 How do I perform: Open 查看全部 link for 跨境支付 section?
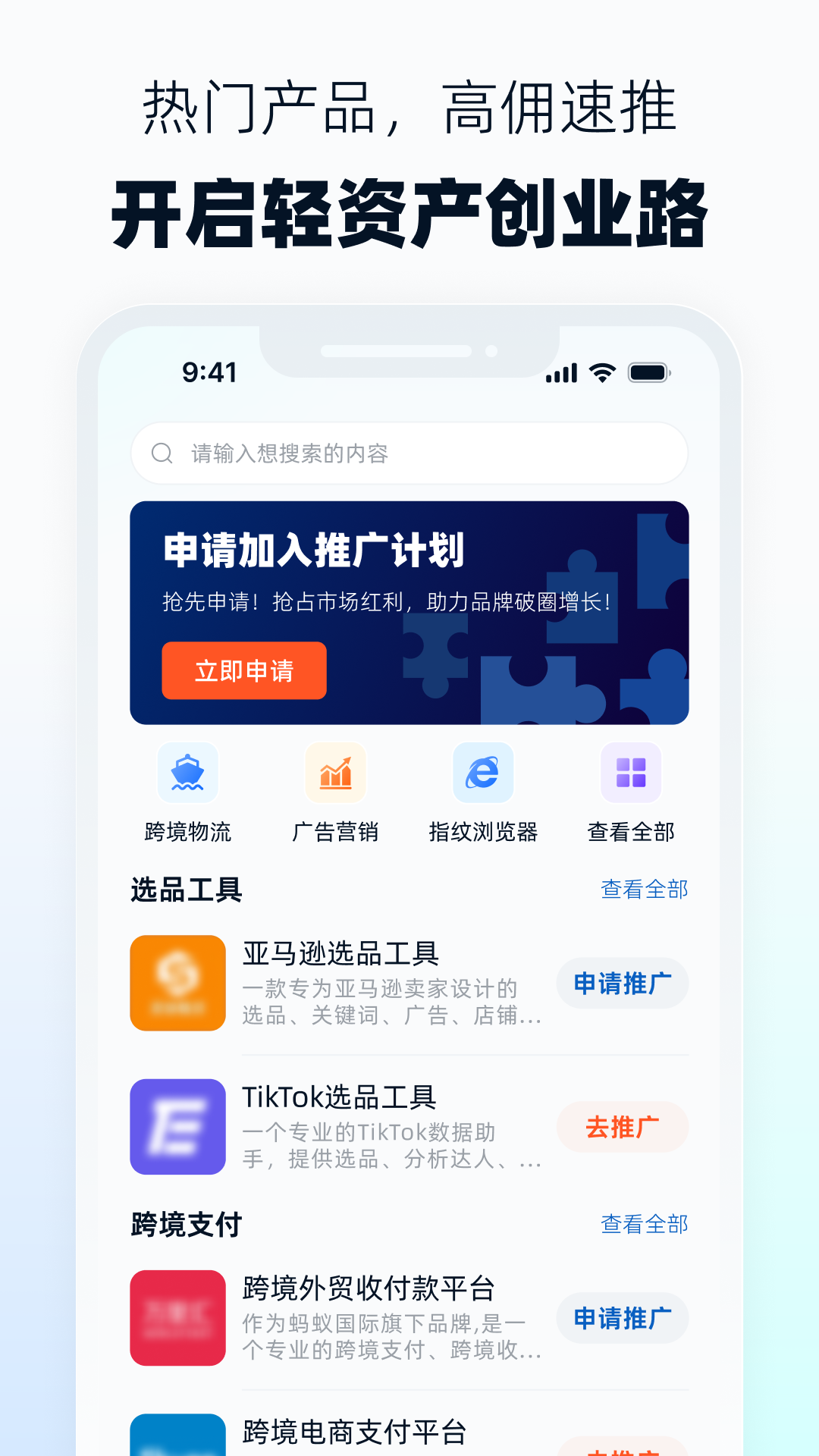click(x=644, y=1225)
